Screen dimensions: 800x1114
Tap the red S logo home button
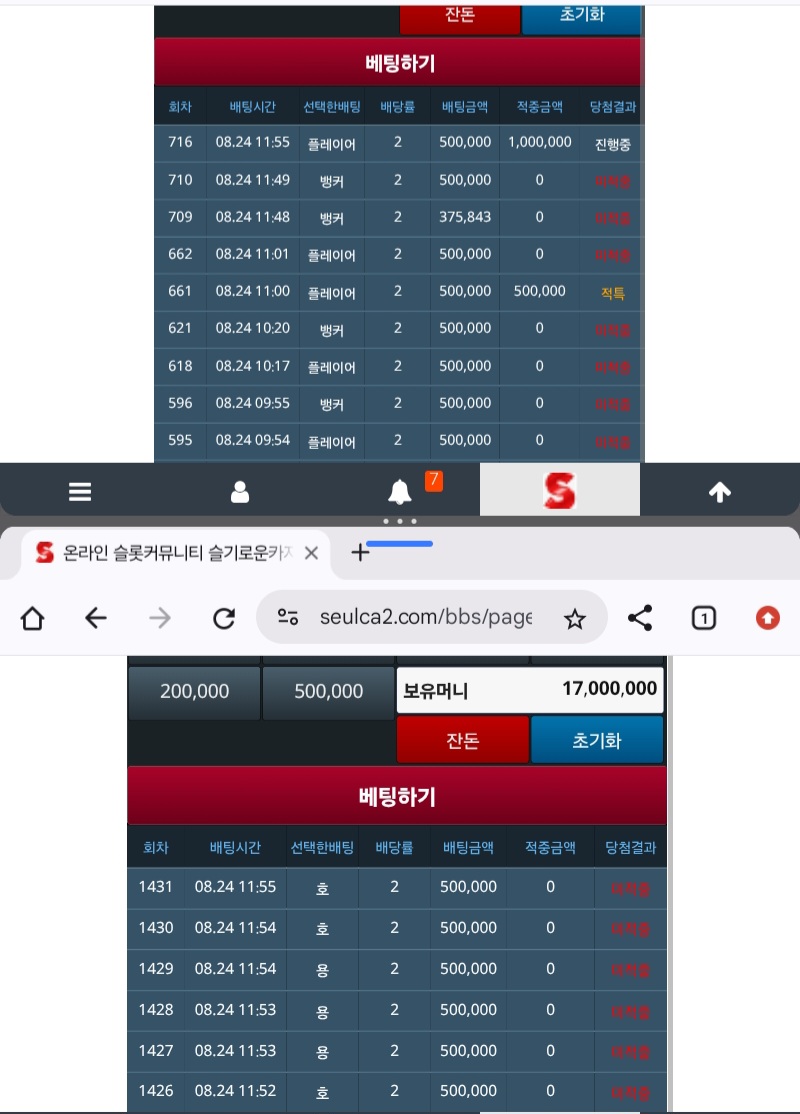pos(560,490)
